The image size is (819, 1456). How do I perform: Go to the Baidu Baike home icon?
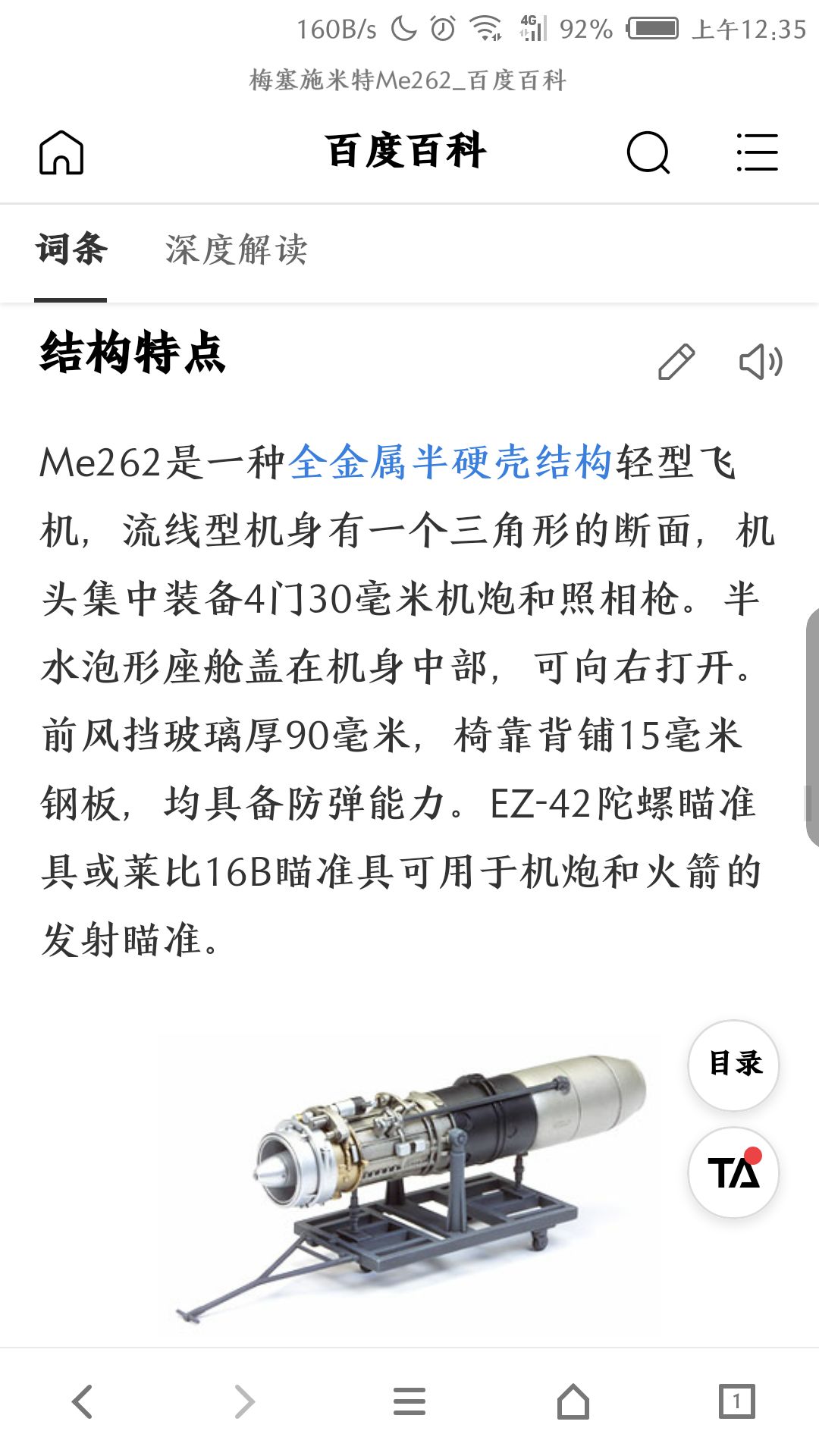pyautogui.click(x=61, y=152)
